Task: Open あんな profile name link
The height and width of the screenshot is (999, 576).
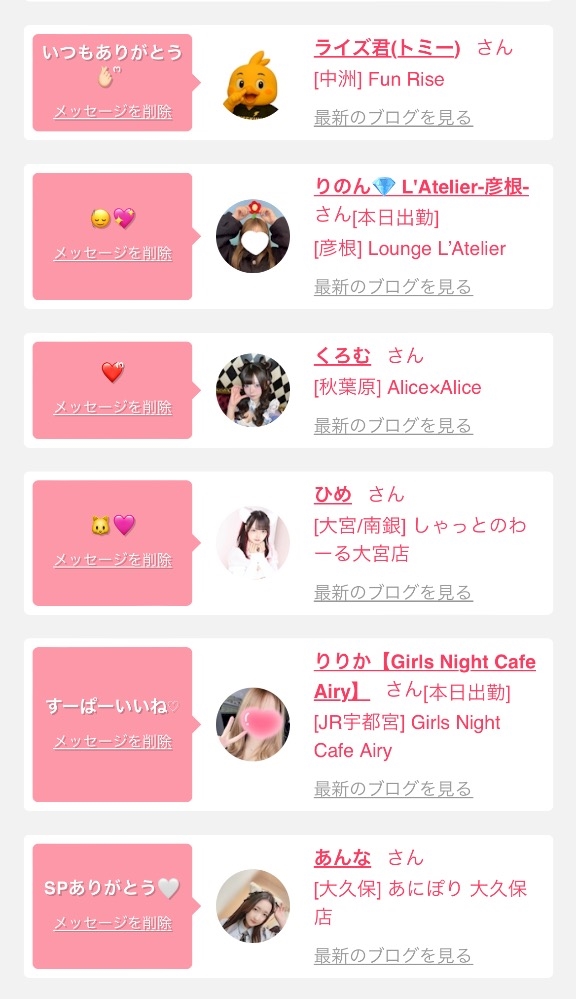Action: tap(342, 858)
